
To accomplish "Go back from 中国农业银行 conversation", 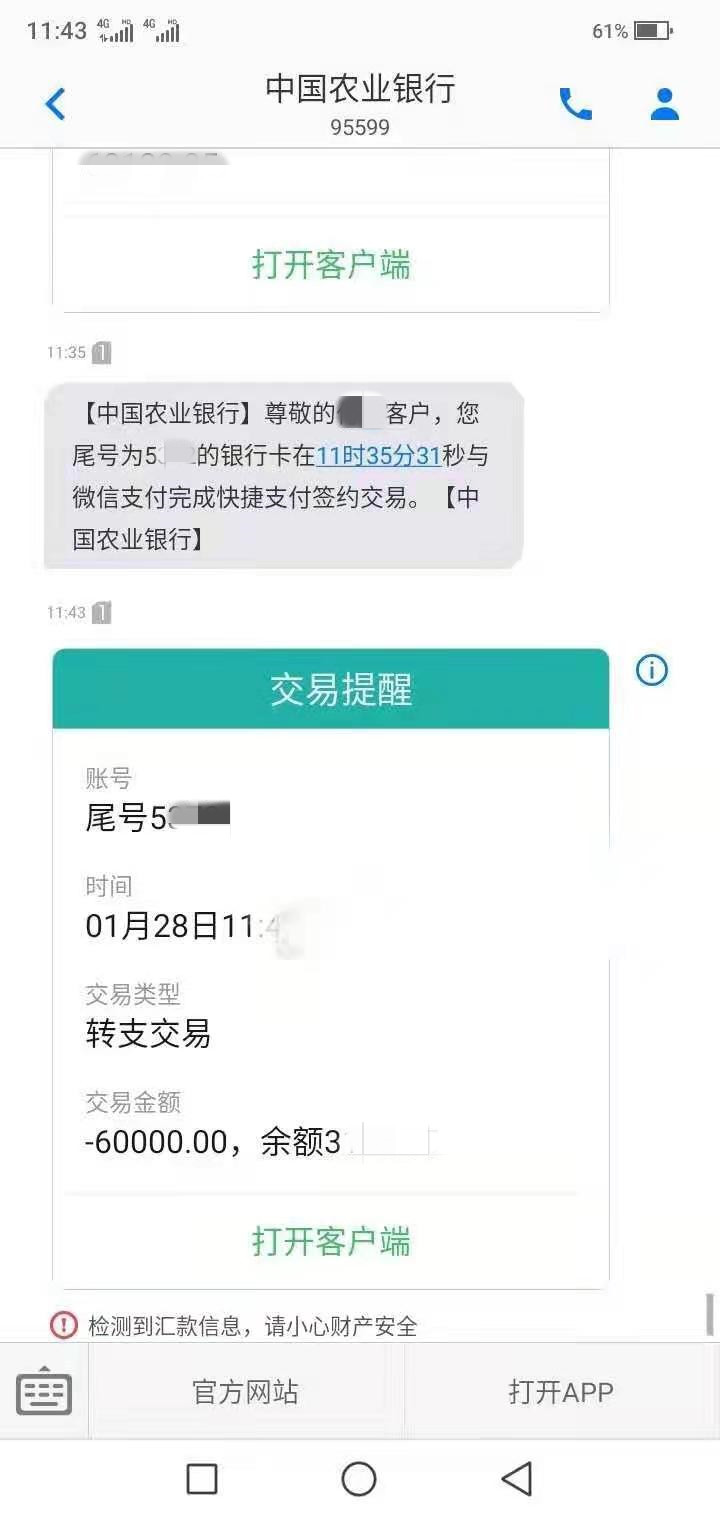I will pos(56,104).
